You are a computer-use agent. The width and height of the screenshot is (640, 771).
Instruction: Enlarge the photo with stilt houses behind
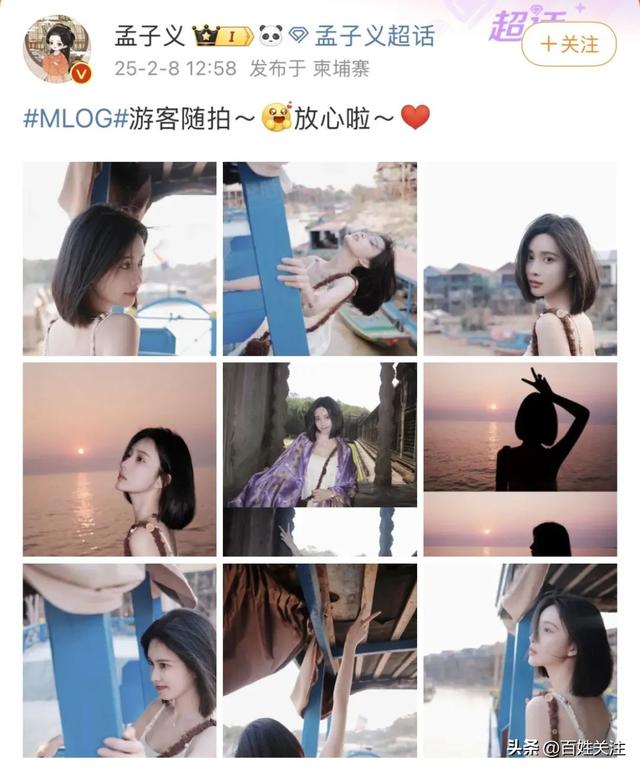520,258
